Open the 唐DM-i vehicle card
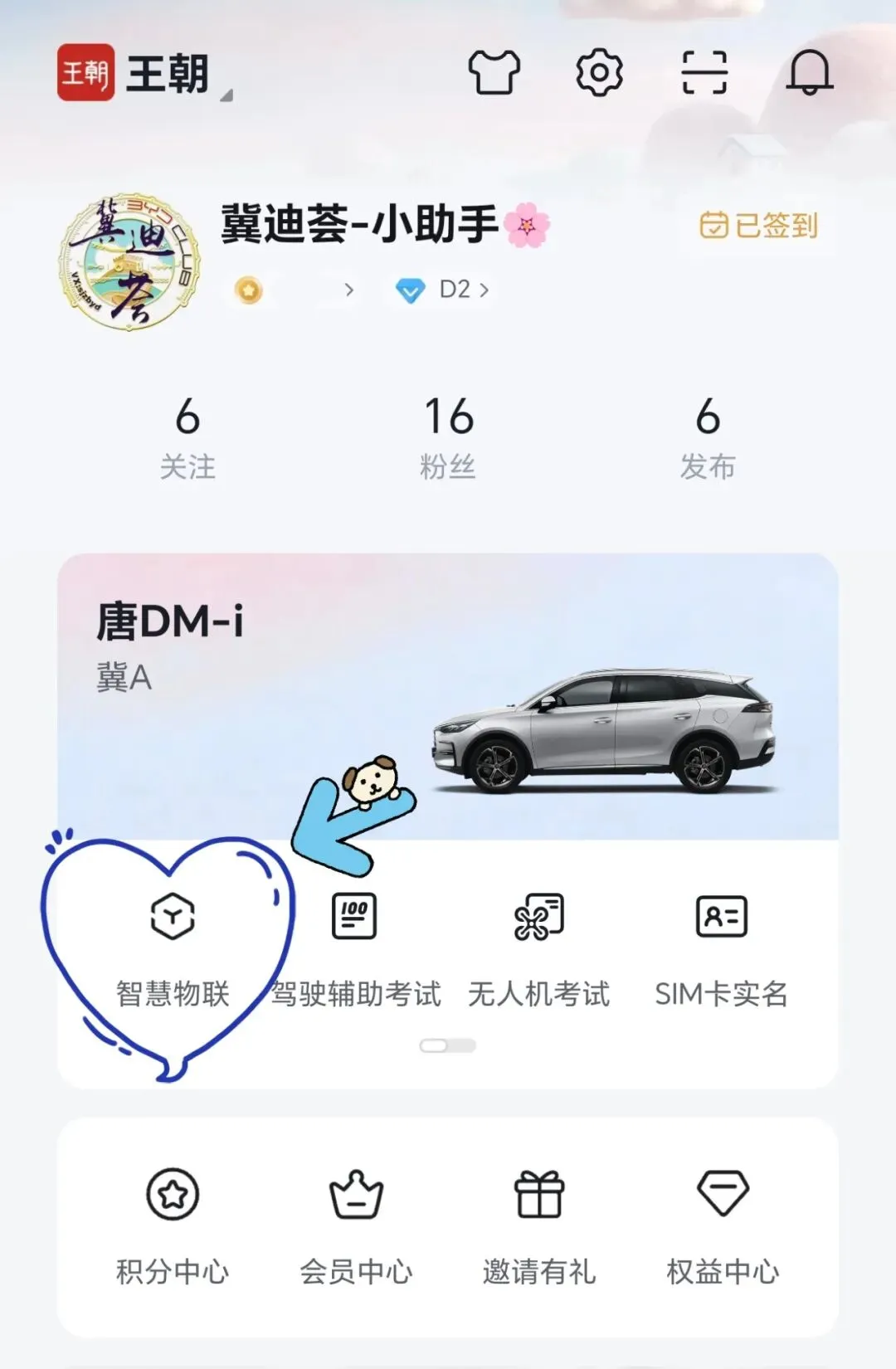Screen dimensions: 896x1369 click(448, 697)
